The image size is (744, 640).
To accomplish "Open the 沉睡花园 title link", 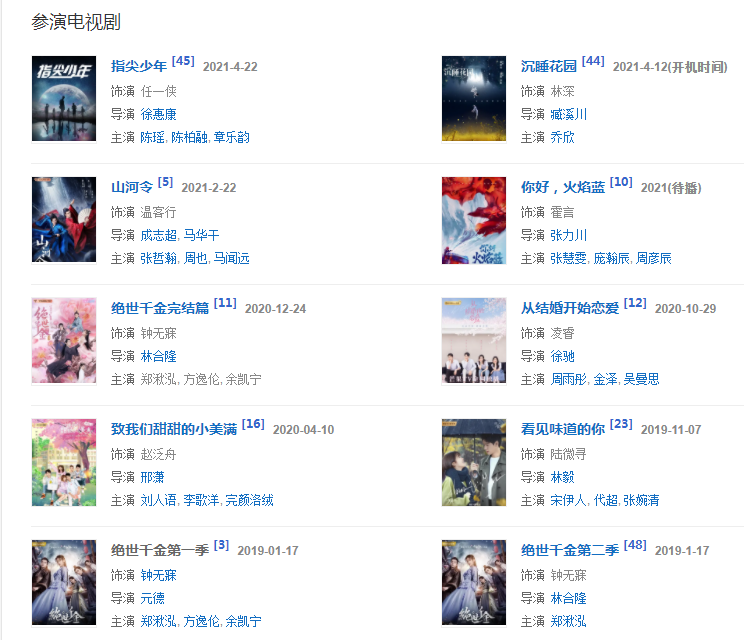I will tap(549, 67).
